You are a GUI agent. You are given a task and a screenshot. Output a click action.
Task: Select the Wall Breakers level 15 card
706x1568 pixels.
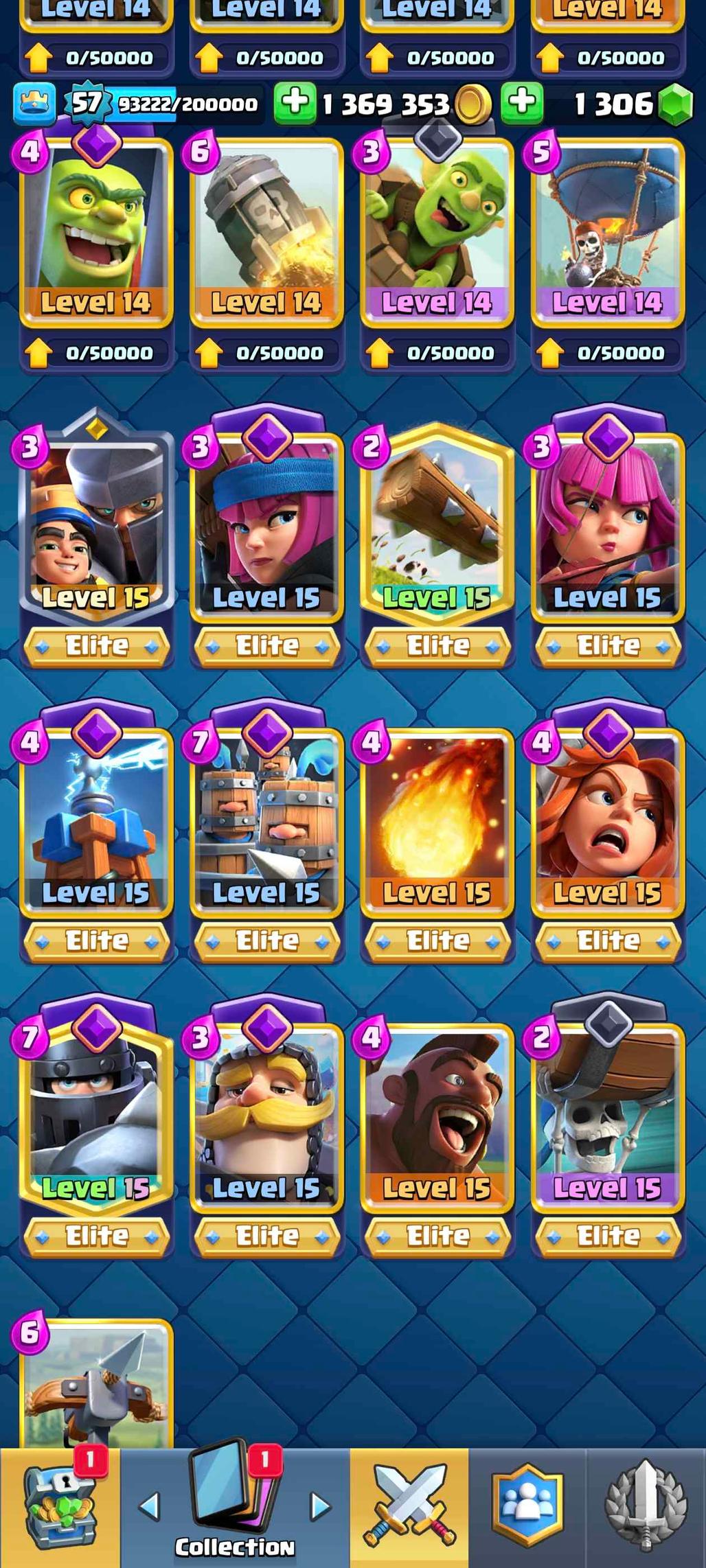click(608, 1119)
